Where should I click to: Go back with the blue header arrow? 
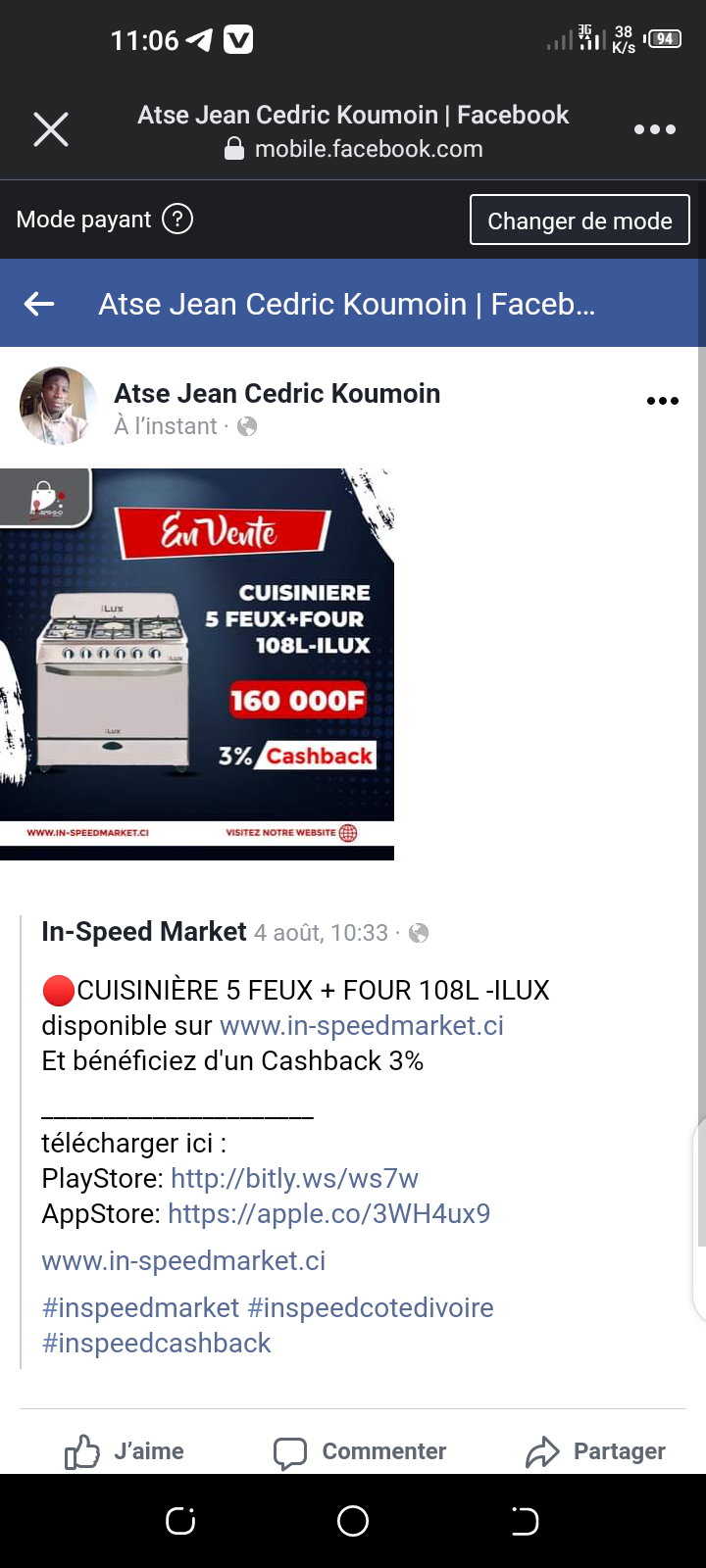(39, 304)
